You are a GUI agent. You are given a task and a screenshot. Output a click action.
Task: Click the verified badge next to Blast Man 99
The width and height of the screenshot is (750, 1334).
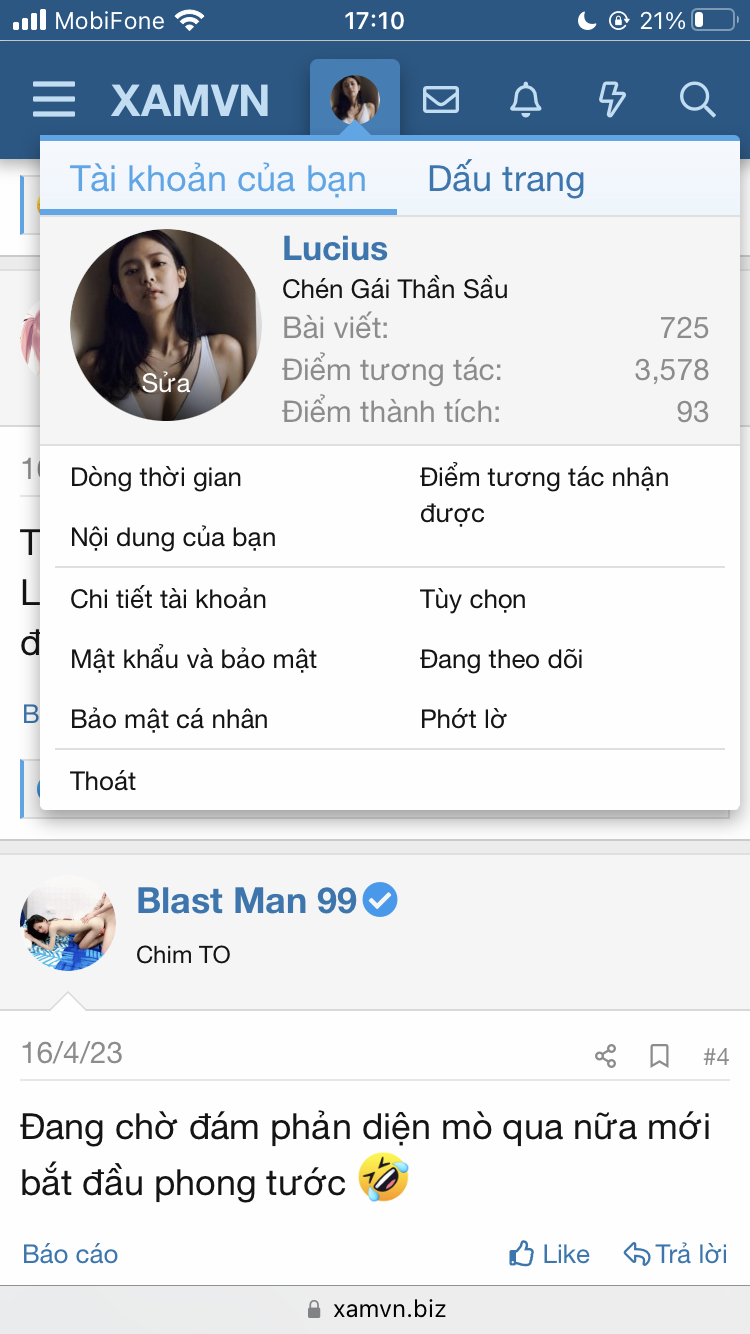pyautogui.click(x=382, y=900)
